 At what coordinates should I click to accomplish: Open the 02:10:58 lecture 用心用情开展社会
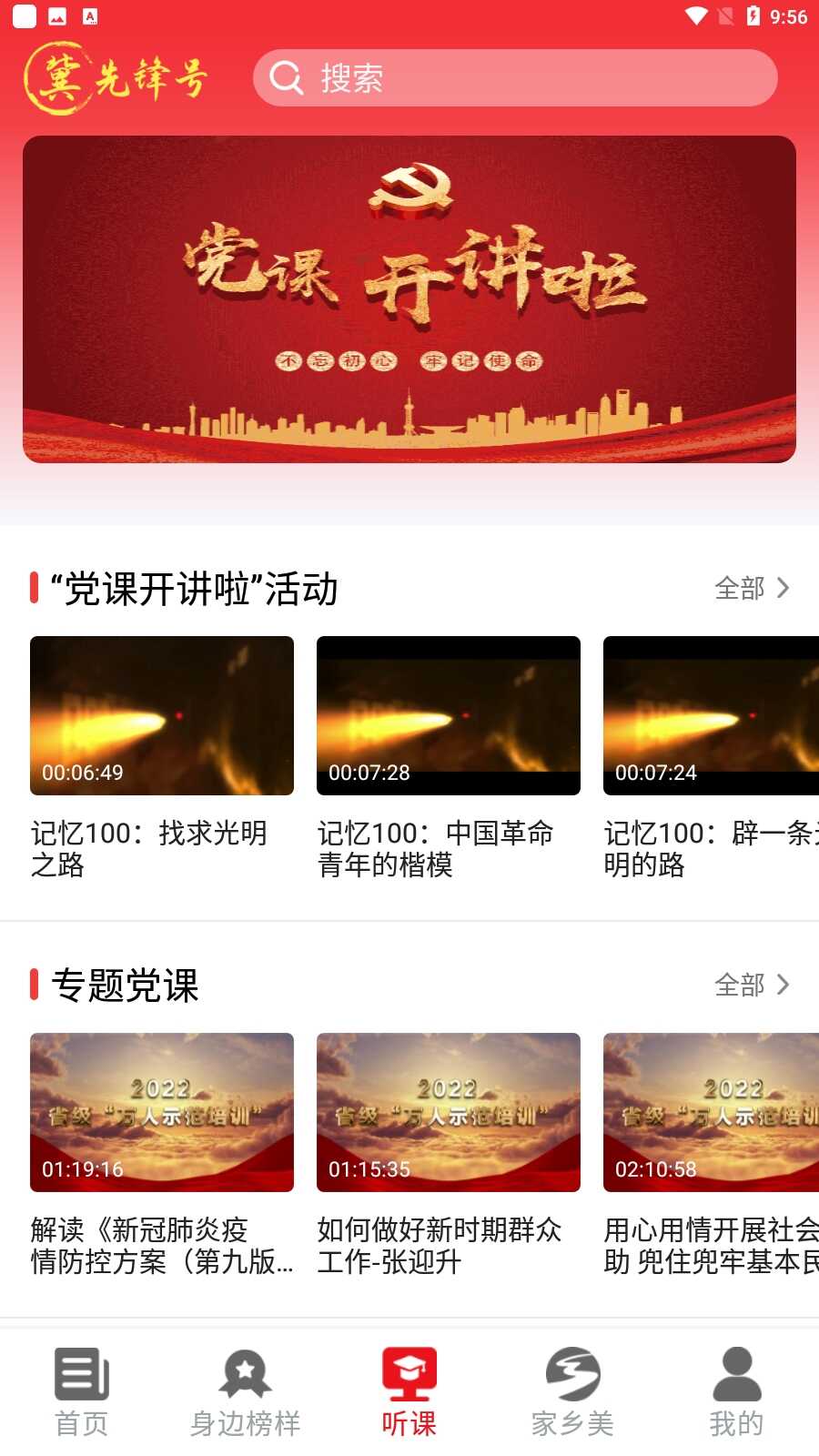(711, 1113)
